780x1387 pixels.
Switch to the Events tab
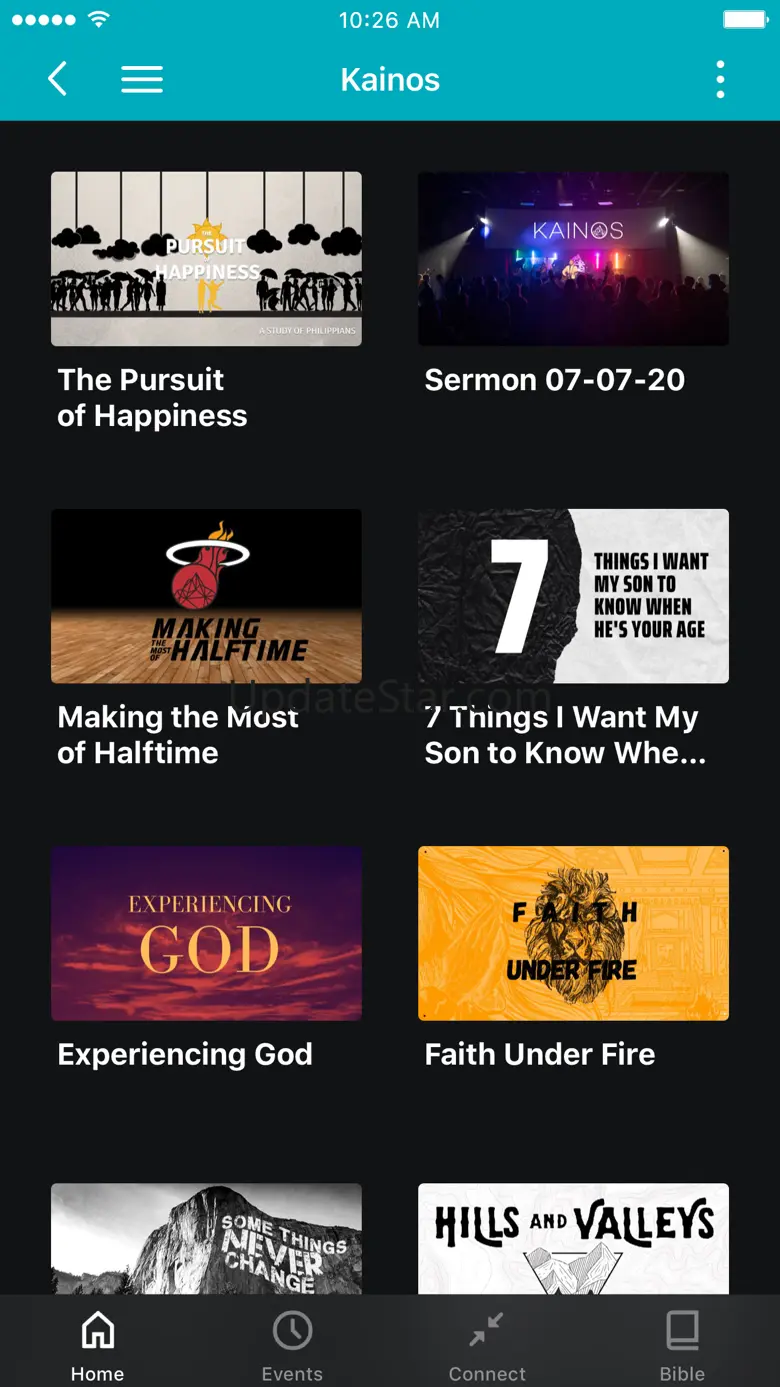coord(292,1345)
